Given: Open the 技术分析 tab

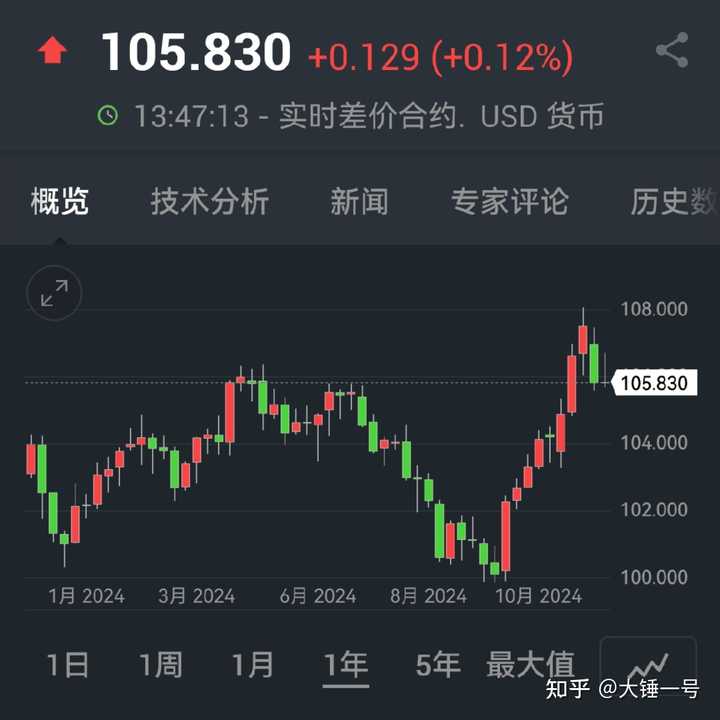Looking at the screenshot, I should 210,202.
